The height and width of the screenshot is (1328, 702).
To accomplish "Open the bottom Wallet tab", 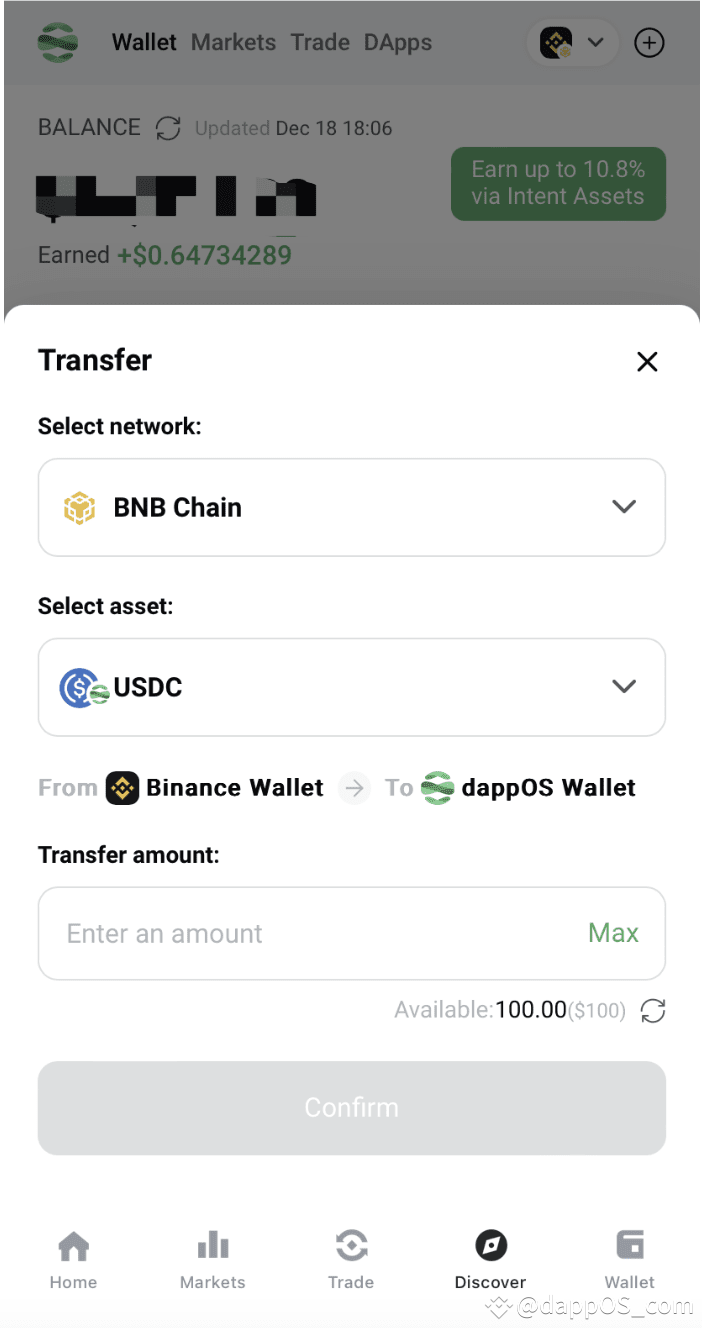I will (629, 1259).
